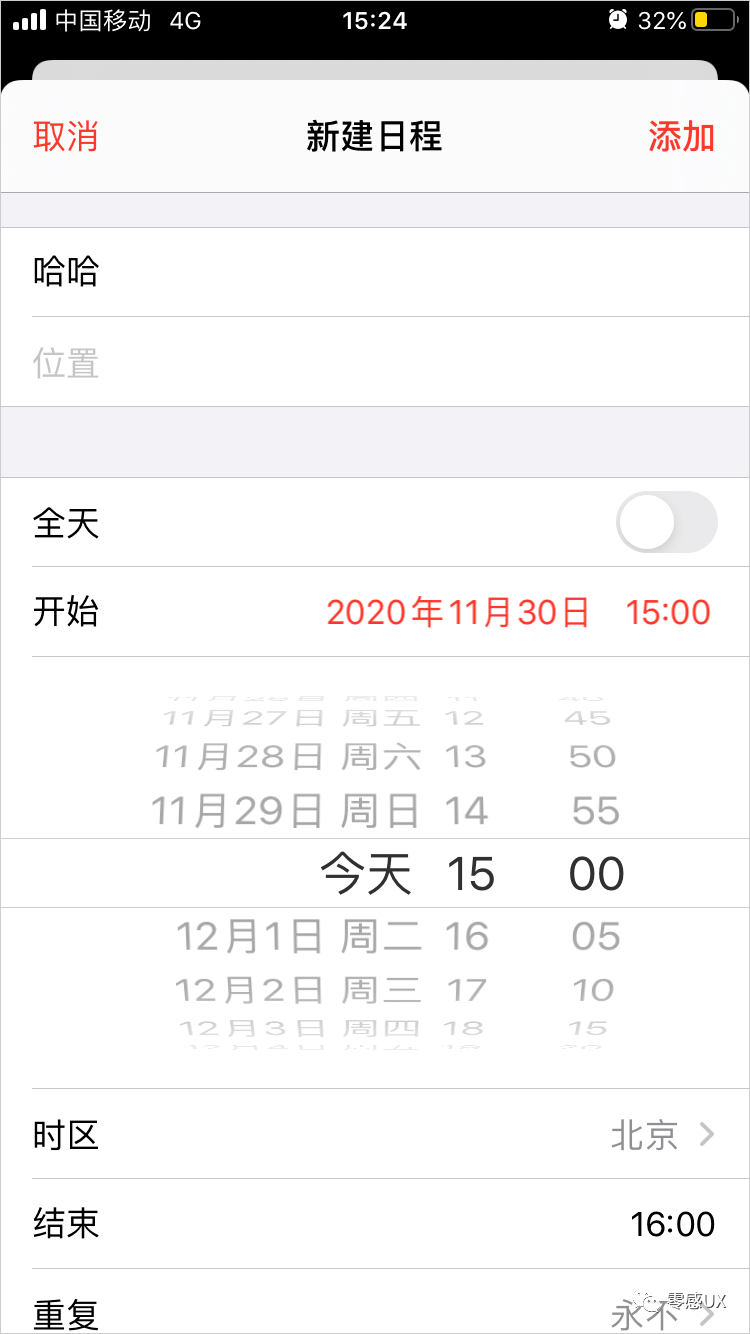Viewport: 750px width, 1334px height.
Task: Edit the title field containing 哈哈
Action: pos(375,272)
